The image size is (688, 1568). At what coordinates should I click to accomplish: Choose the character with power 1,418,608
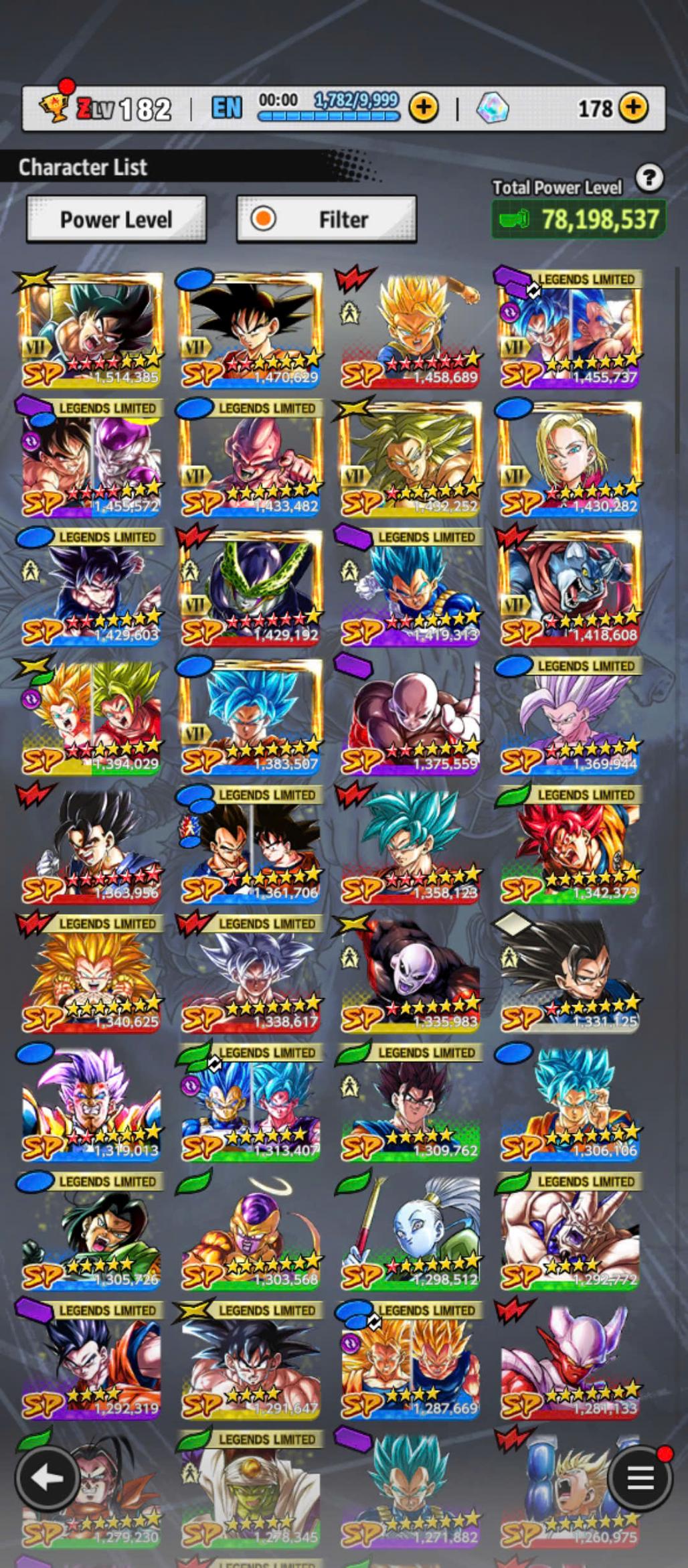pos(570,588)
